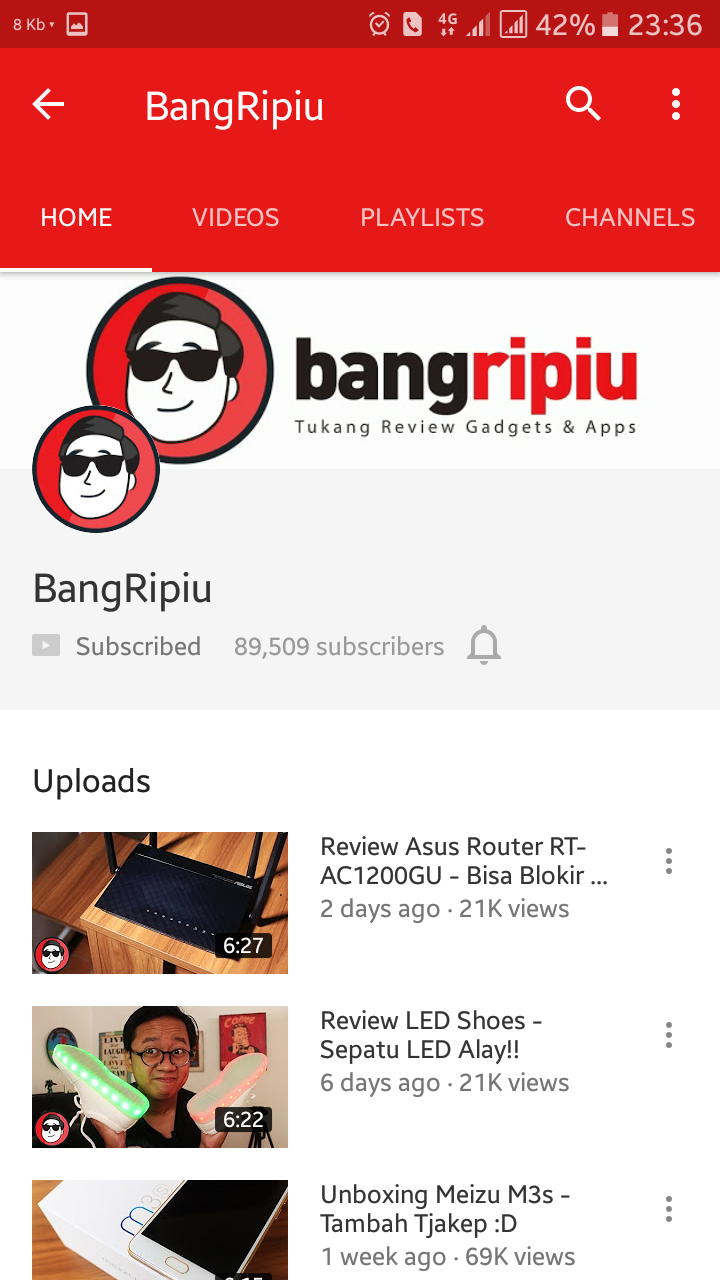Open Review Asus Router RT-AC1200GU video

coord(160,903)
